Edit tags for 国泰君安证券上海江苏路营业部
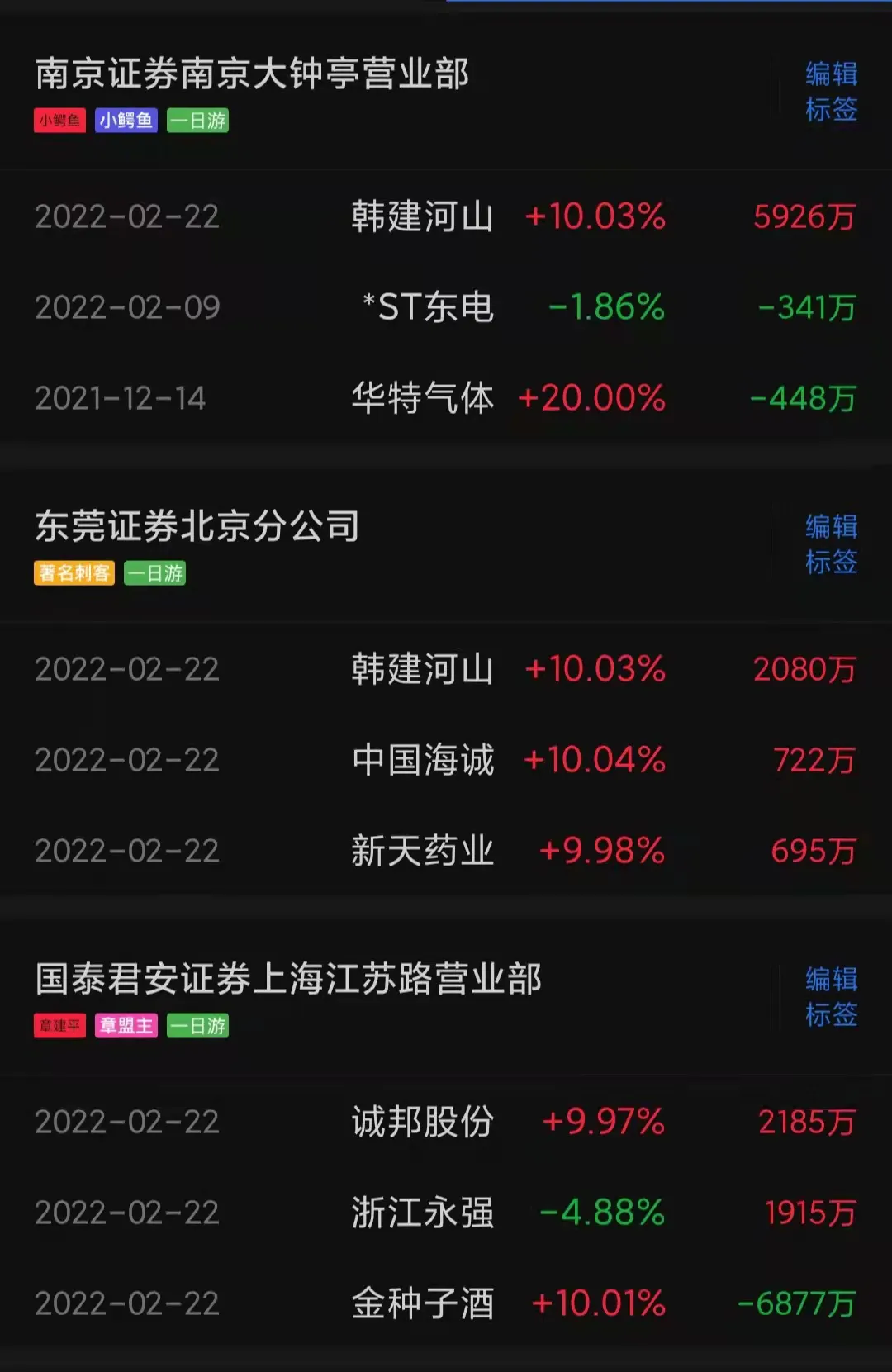The image size is (892, 1372). pyautogui.click(x=831, y=996)
